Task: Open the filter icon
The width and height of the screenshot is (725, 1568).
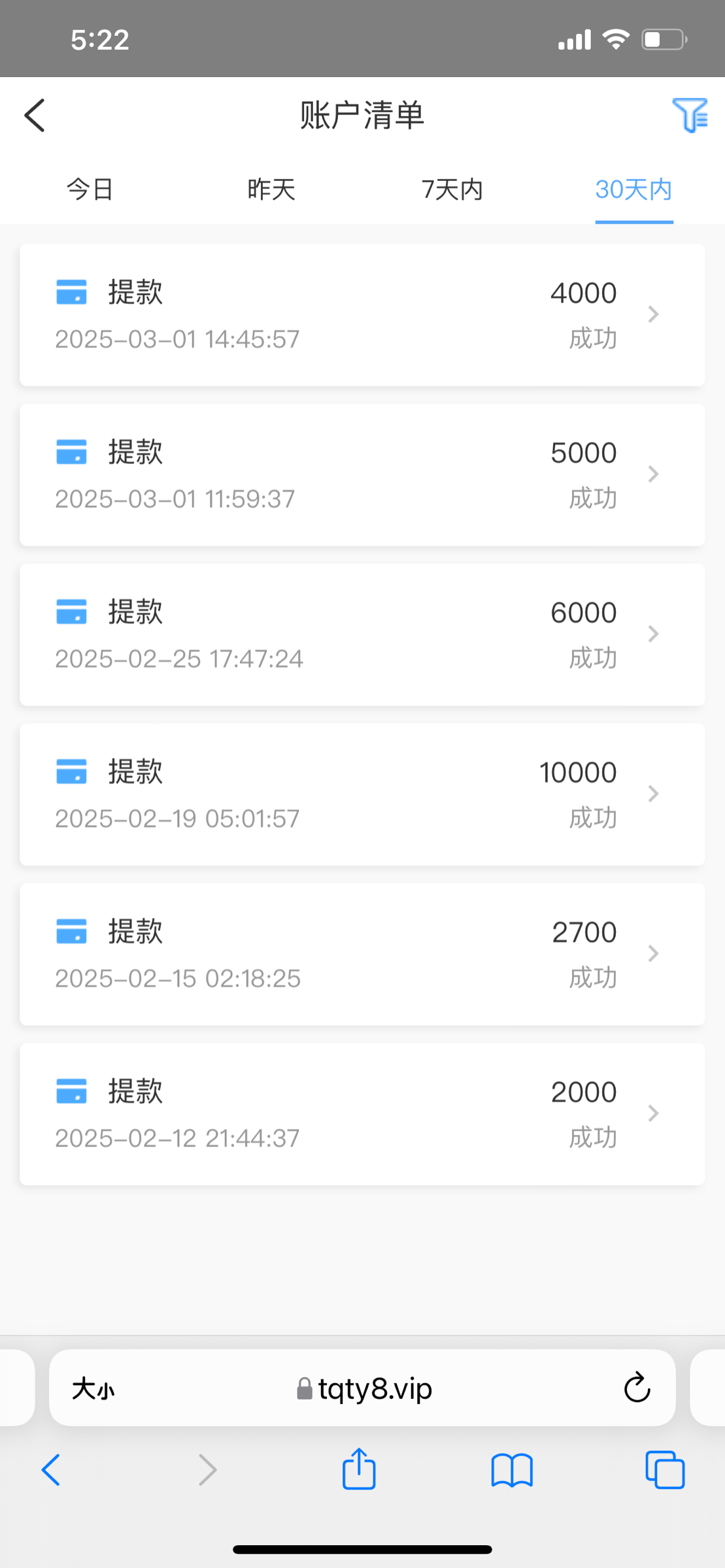Action: click(689, 116)
